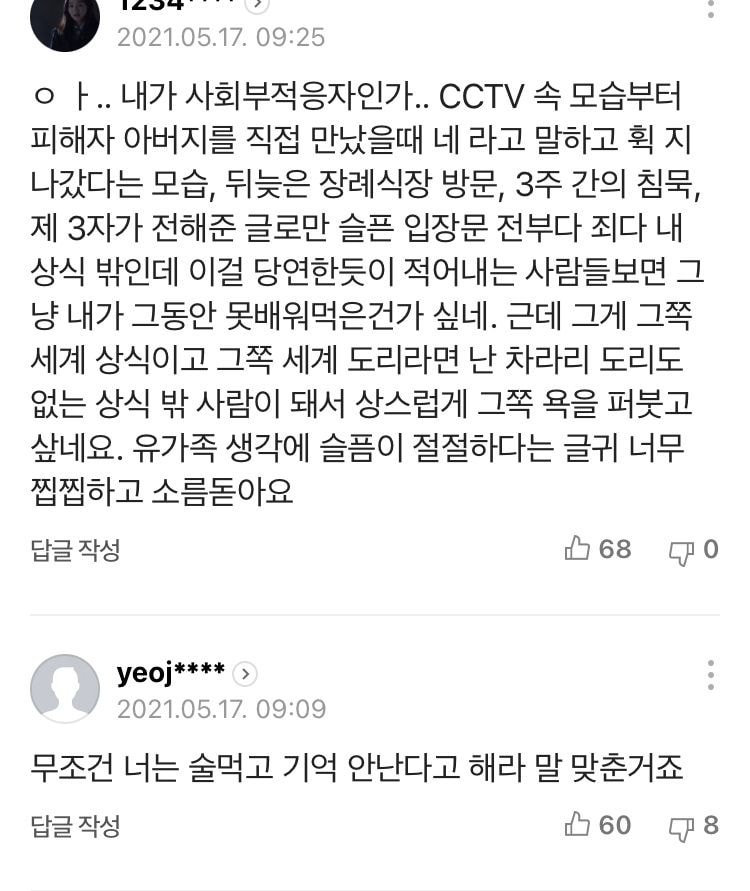
Task: Click 답글 작성 under the first comment
Action: click(x=75, y=550)
